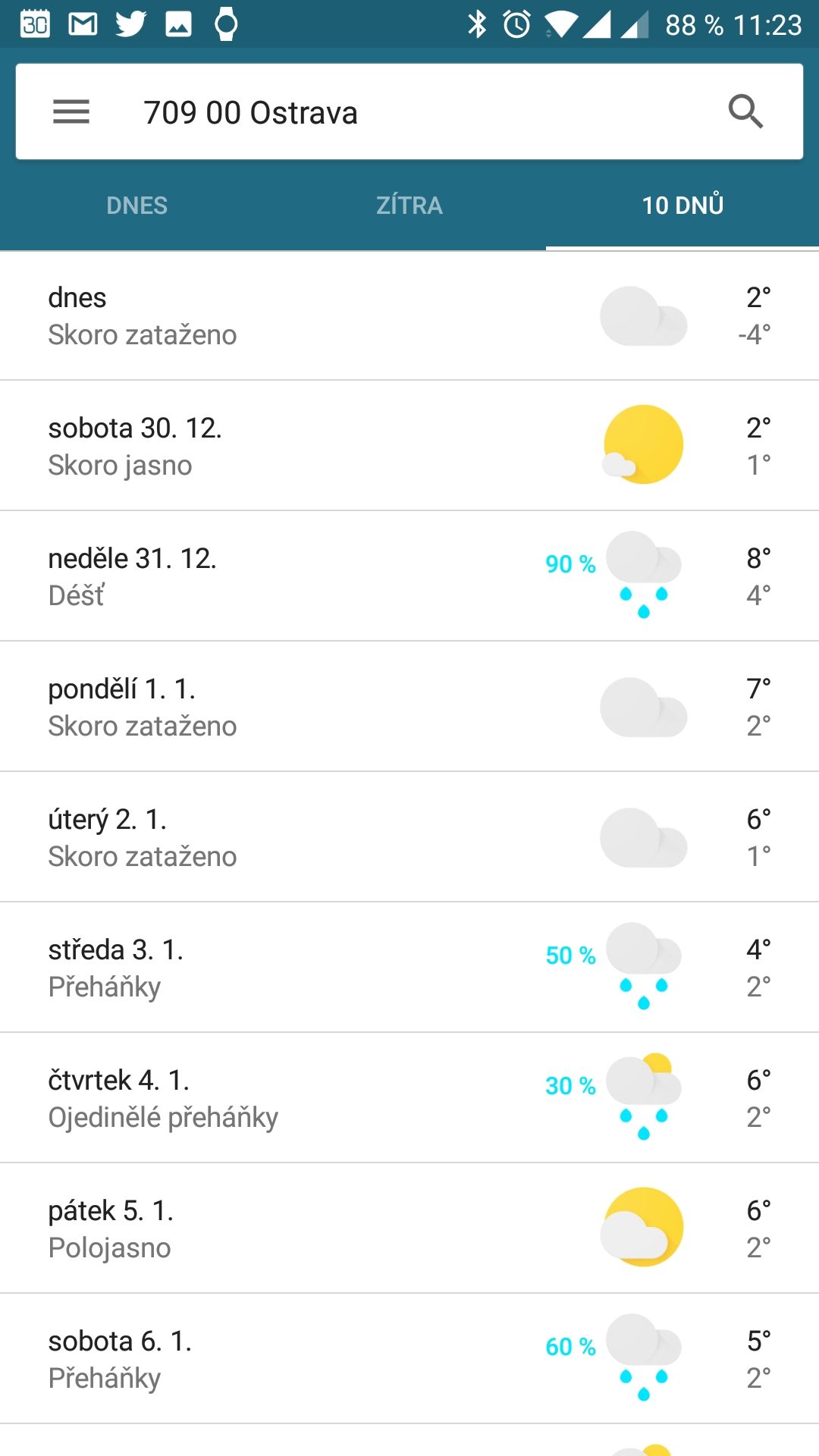819x1456 pixels.
Task: Open the forecast for dnes
Action: point(409,315)
